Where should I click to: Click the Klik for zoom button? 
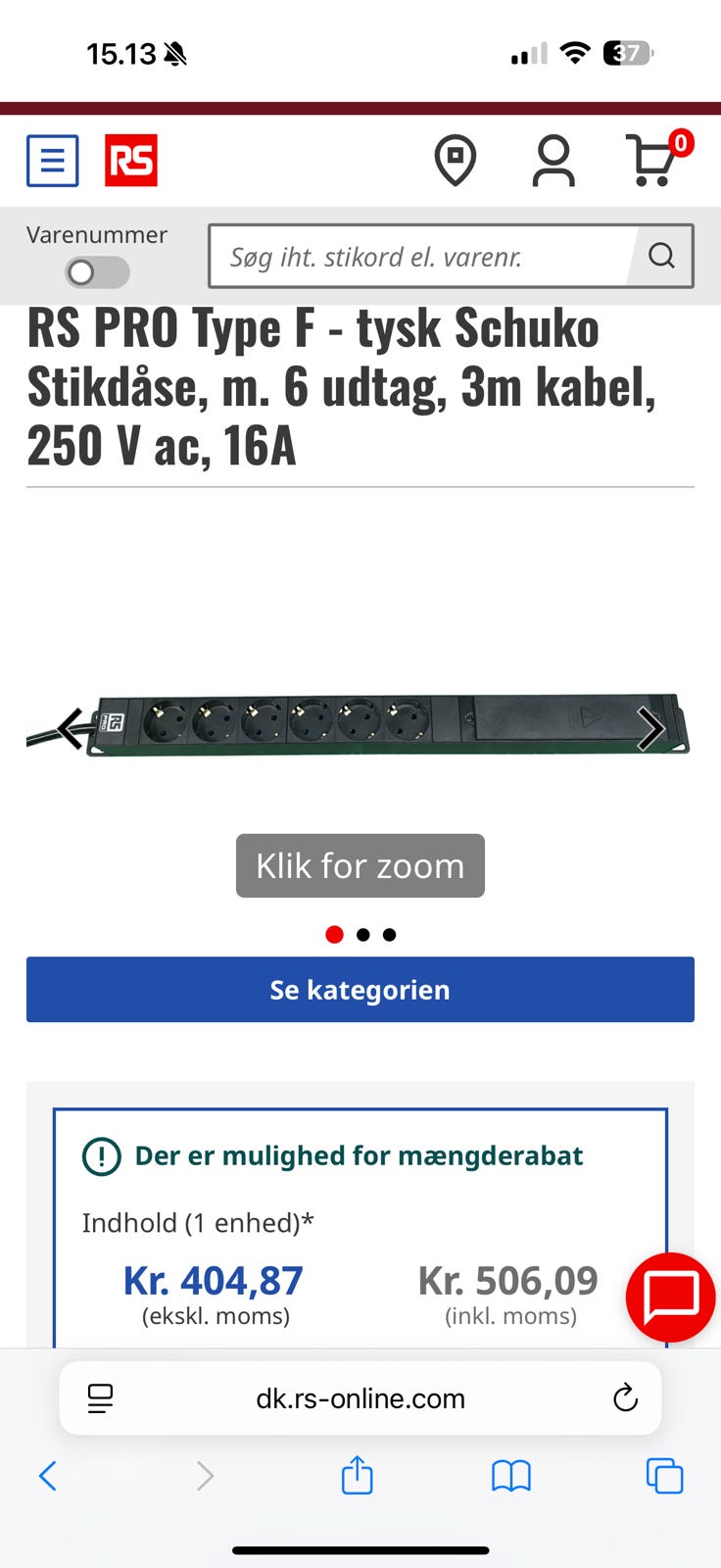[360, 865]
